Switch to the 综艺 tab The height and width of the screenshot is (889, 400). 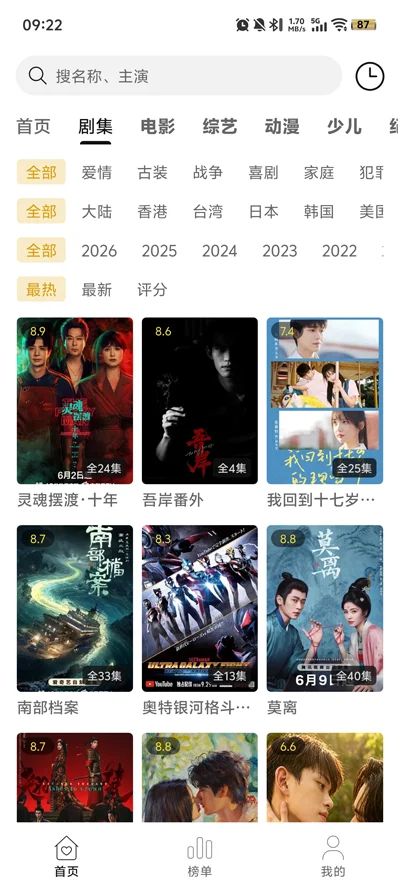point(220,126)
